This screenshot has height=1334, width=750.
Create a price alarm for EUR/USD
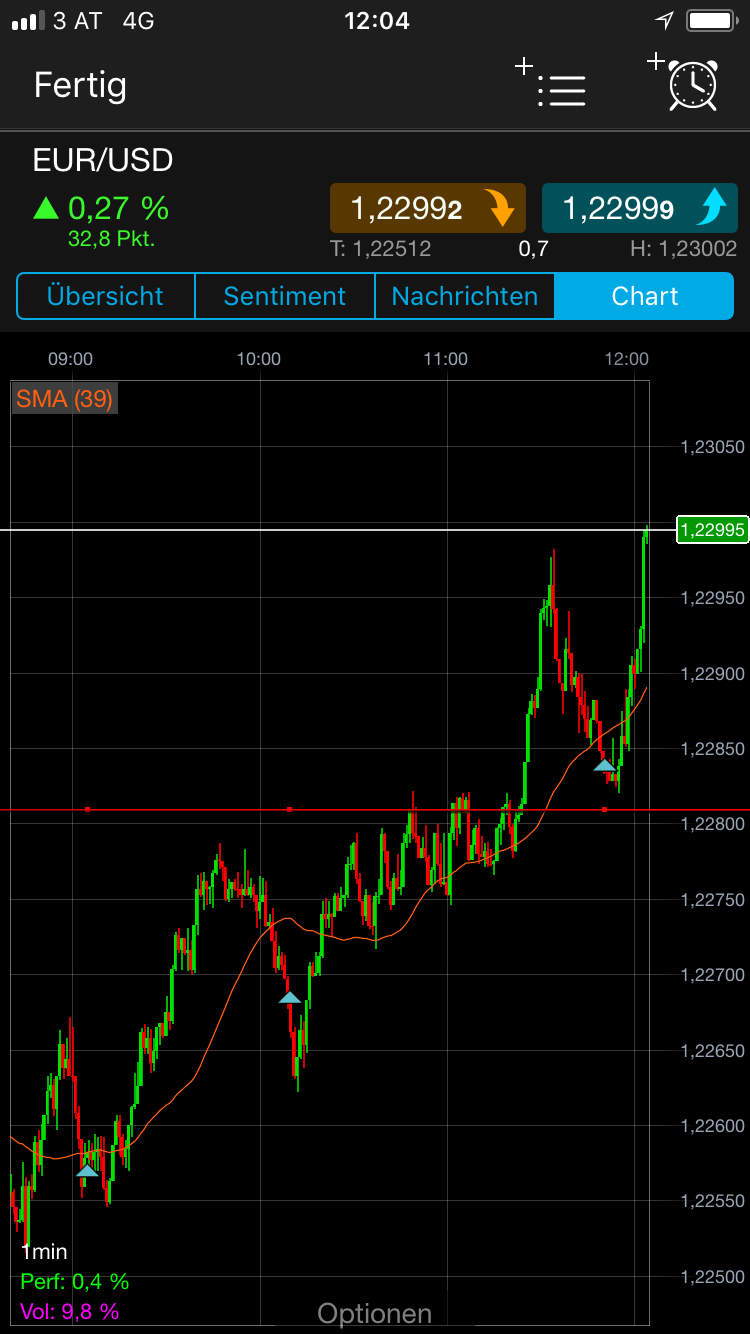(x=686, y=83)
